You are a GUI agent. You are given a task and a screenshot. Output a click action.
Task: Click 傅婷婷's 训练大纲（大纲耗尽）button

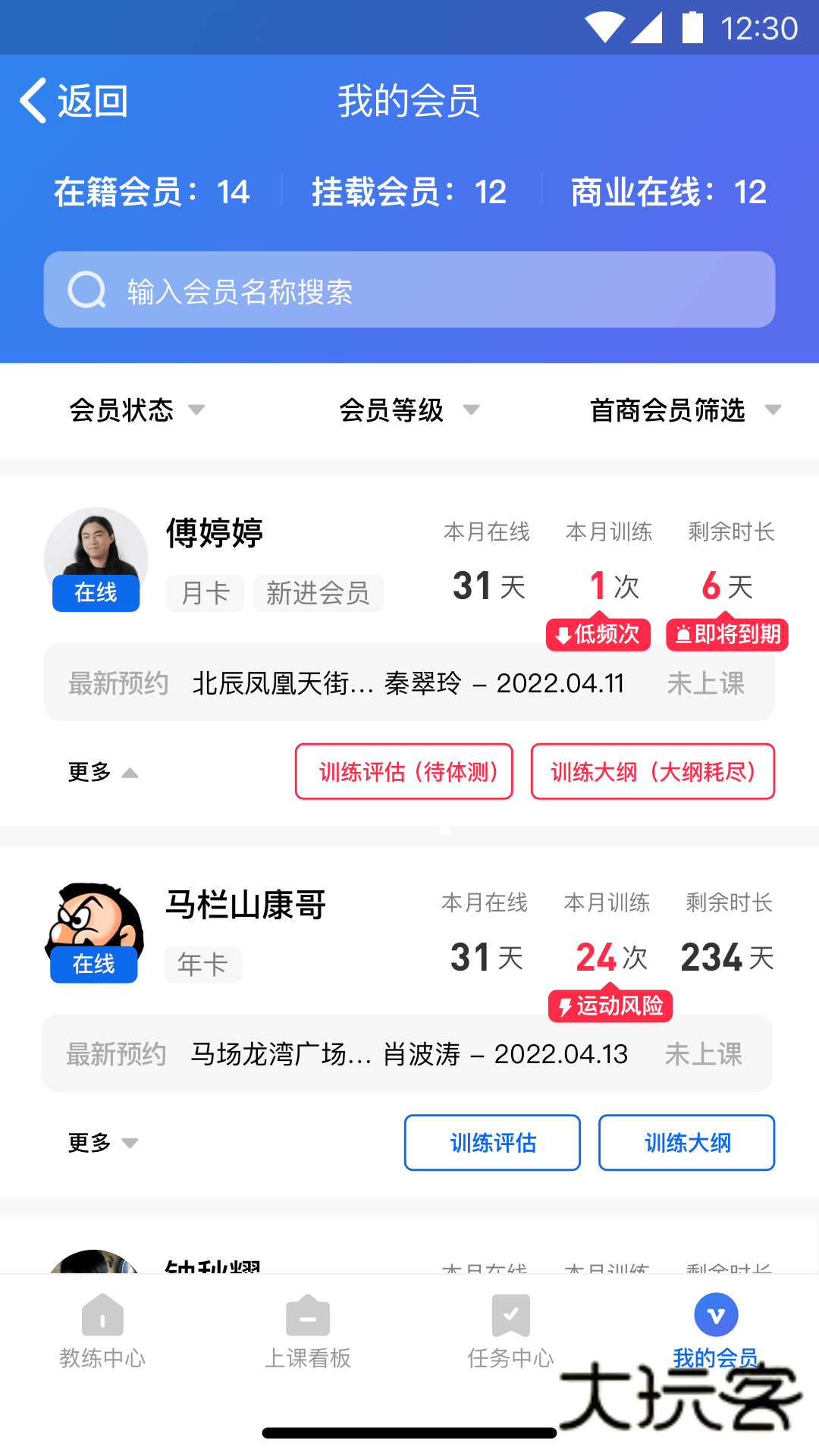point(653,772)
